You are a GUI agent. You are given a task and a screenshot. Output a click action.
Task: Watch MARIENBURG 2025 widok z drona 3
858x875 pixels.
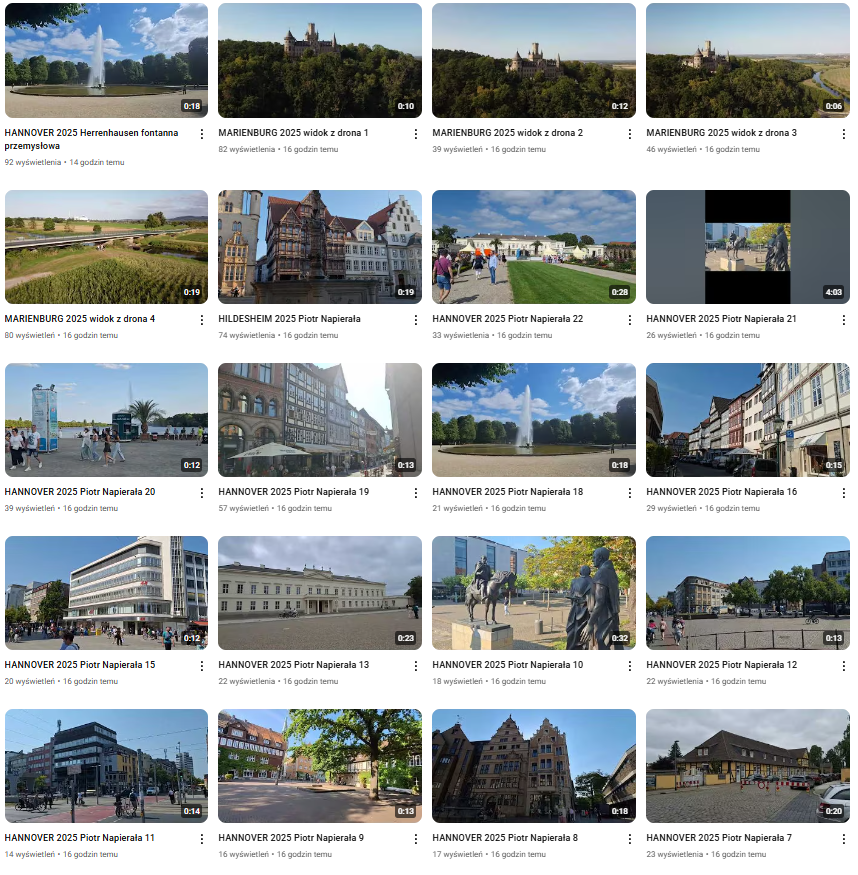pyautogui.click(x=747, y=60)
